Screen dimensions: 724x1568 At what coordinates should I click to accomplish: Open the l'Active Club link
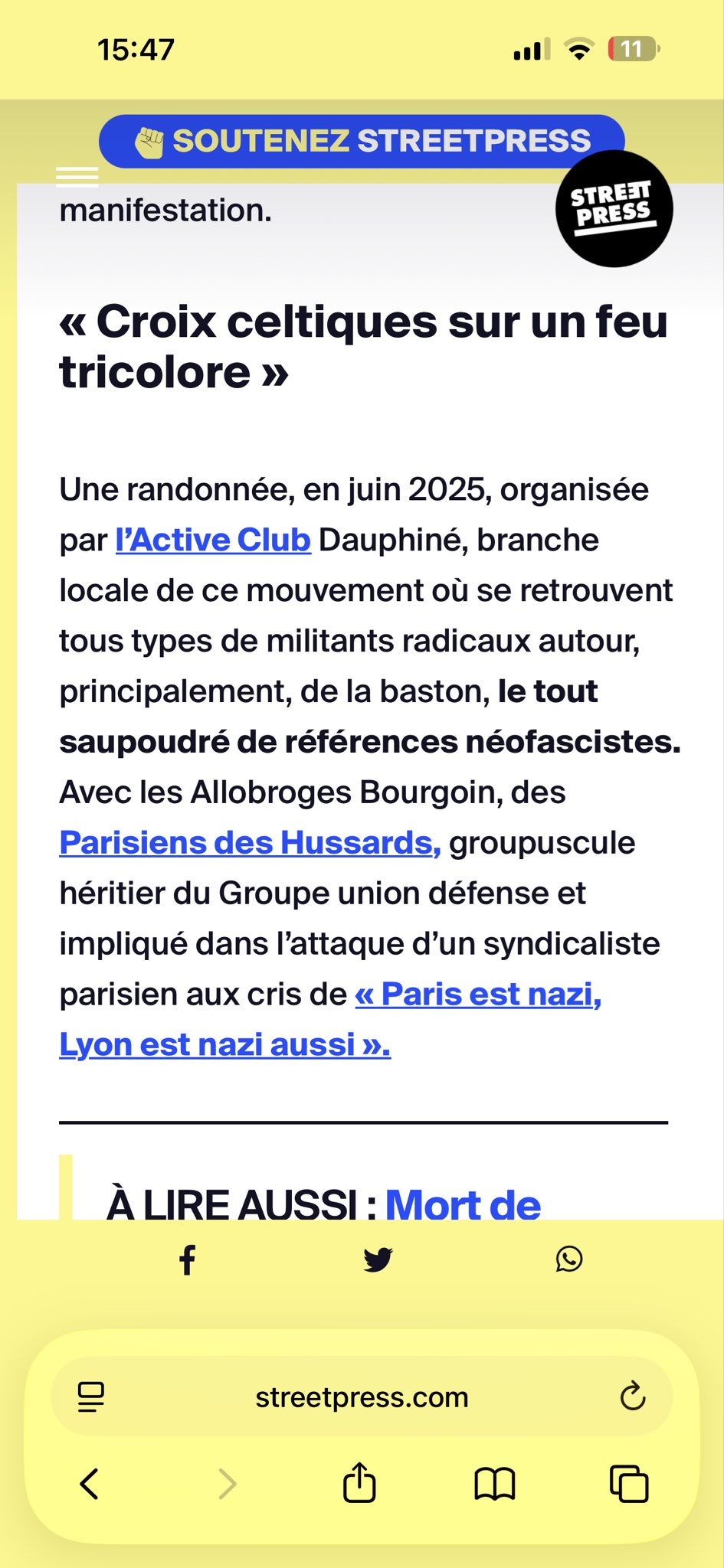tap(213, 540)
